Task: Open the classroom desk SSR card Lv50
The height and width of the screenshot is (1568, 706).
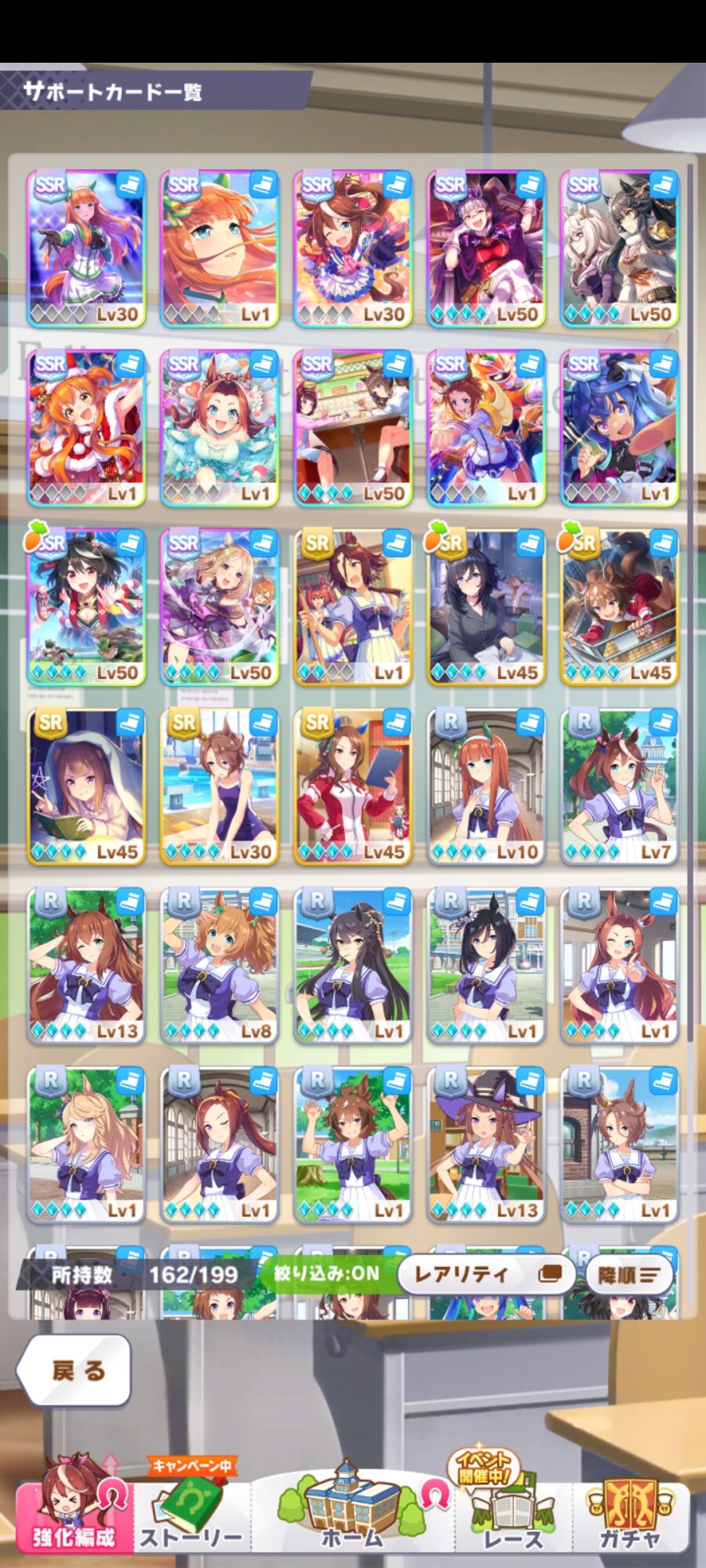Action: coord(353,428)
